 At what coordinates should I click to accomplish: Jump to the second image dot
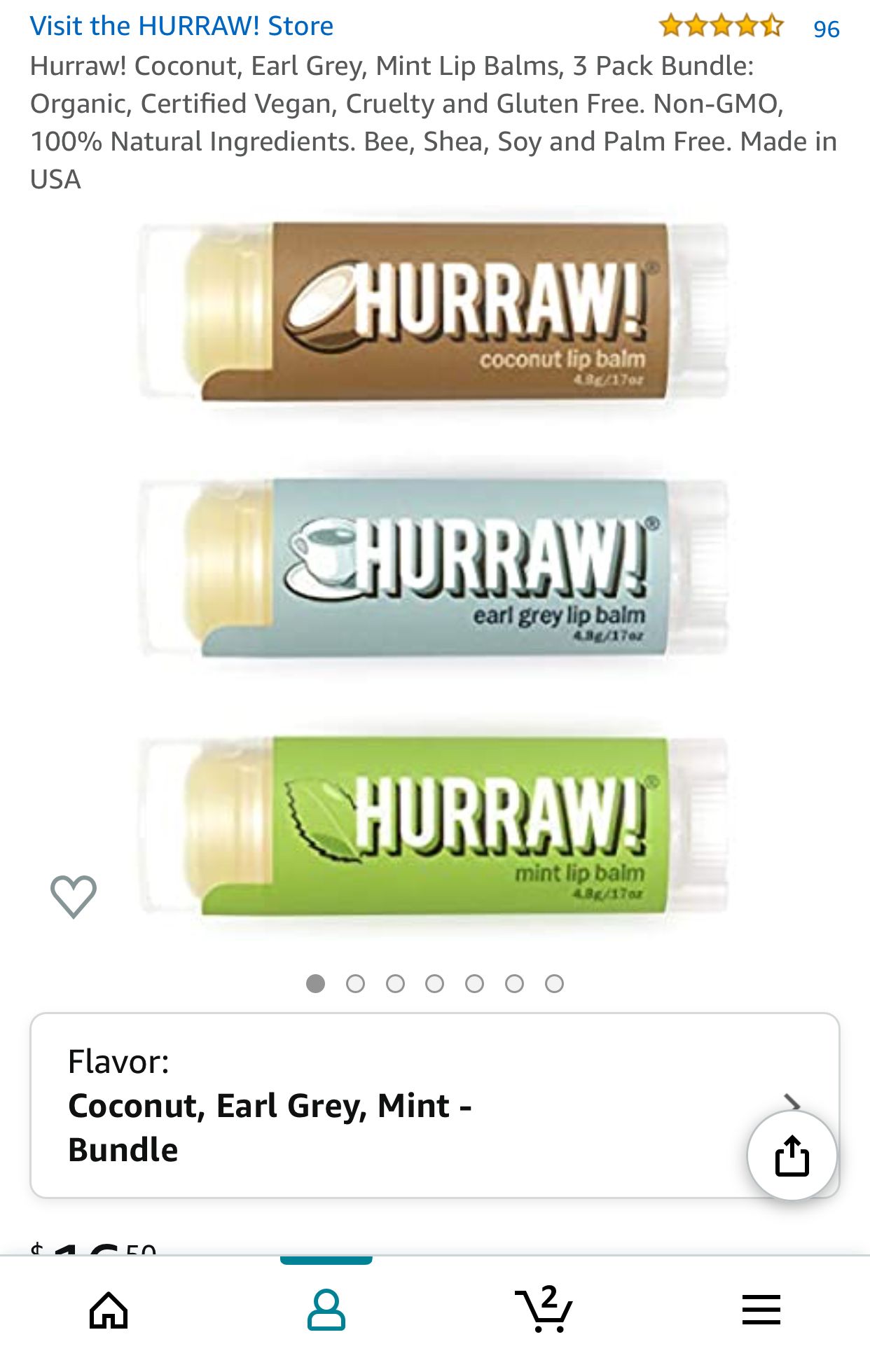tap(356, 984)
